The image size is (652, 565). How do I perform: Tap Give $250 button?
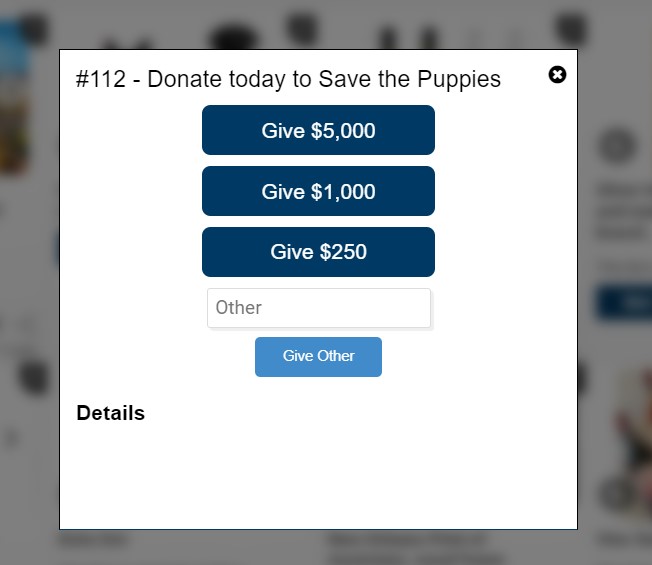pos(318,252)
